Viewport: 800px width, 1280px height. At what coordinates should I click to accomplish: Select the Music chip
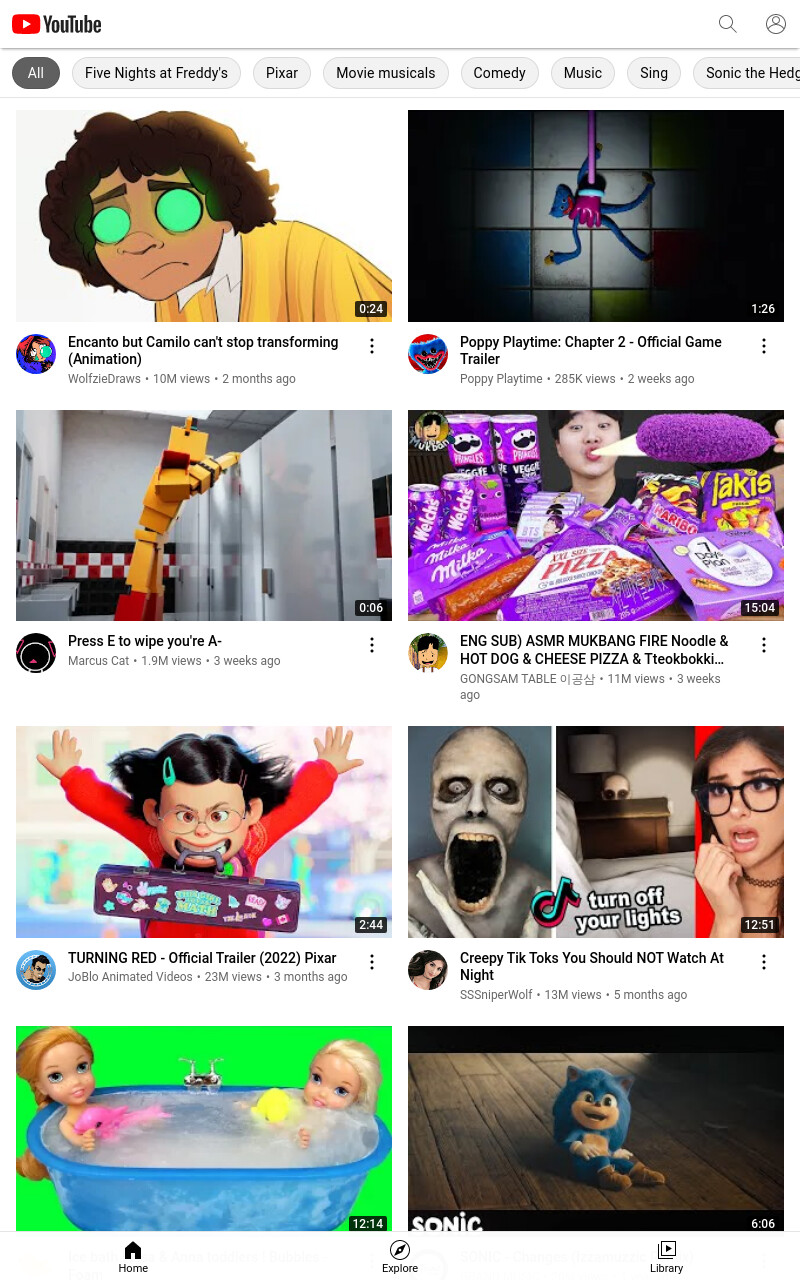pyautogui.click(x=583, y=73)
